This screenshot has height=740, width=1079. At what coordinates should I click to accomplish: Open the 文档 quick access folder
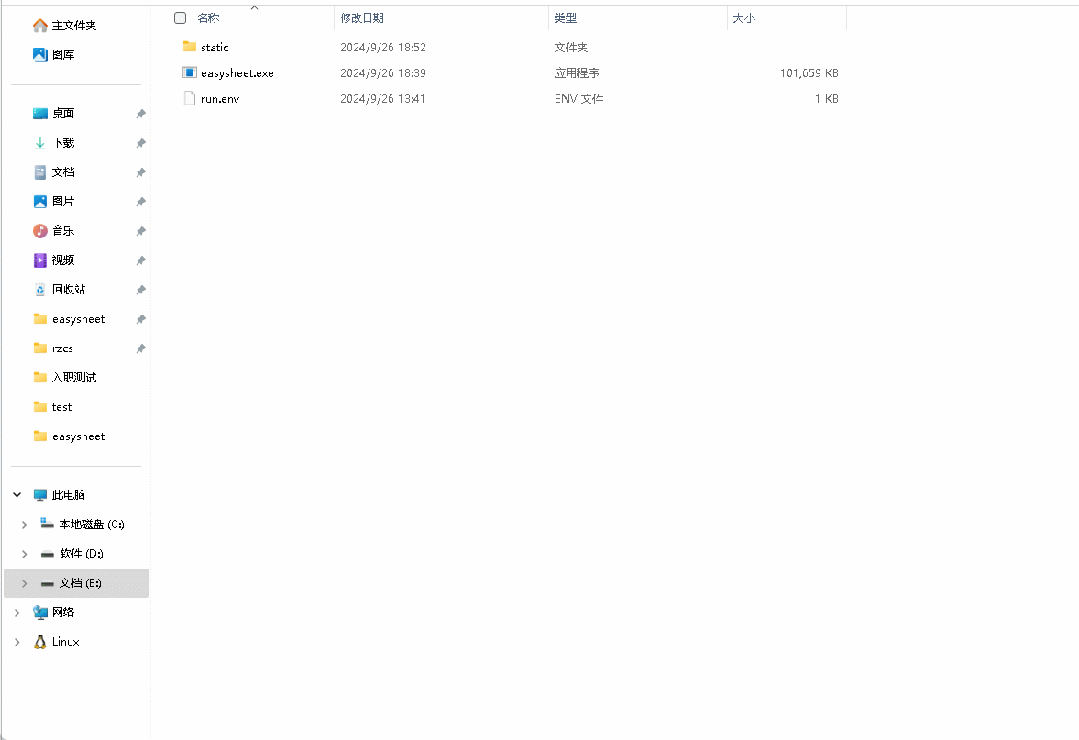63,172
